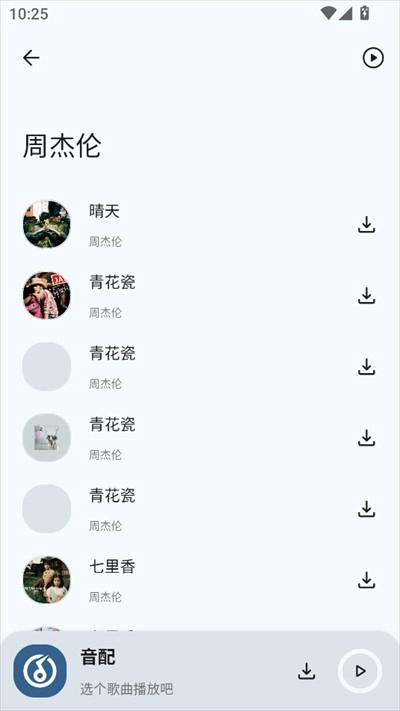Viewport: 400px width, 711px height.
Task: Download the song 晴天
Action: 366,225
